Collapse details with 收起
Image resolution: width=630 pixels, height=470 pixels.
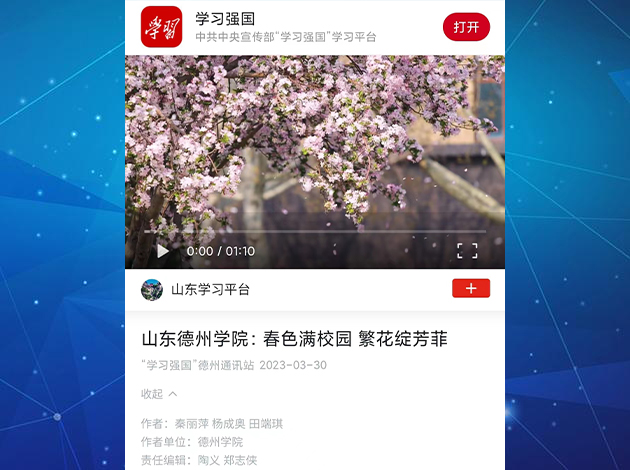coord(159,394)
